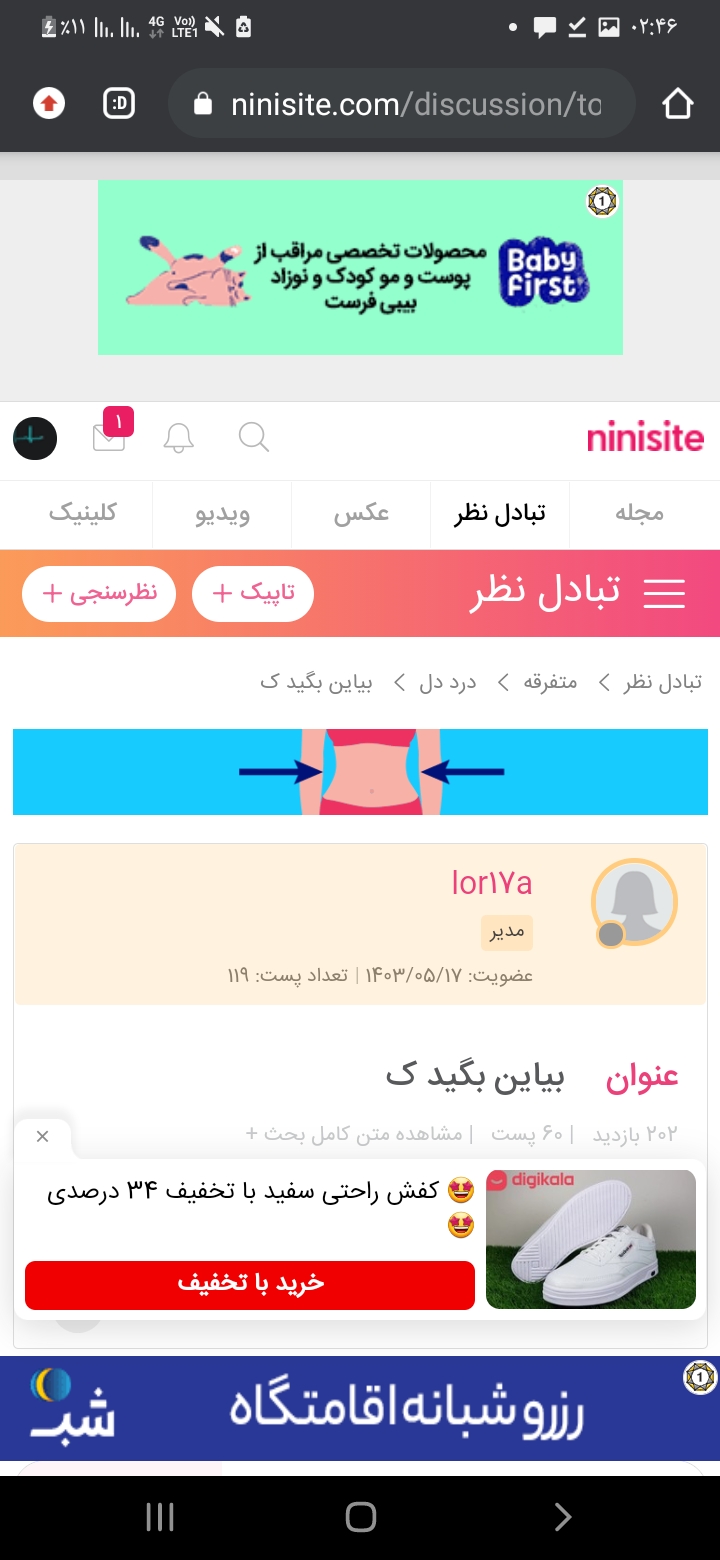Open the درد دل breadcrumb link
720x1560 pixels.
pyautogui.click(x=447, y=682)
